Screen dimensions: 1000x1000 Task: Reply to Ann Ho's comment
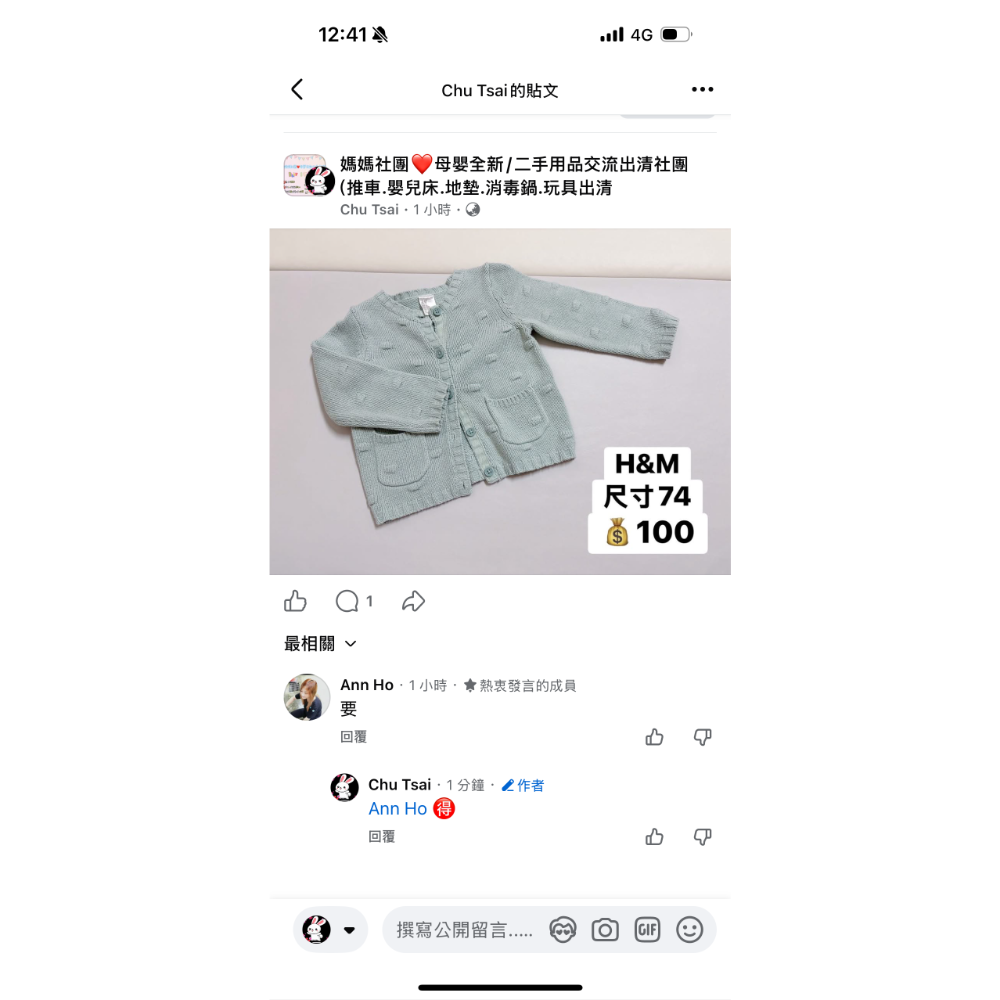point(353,737)
